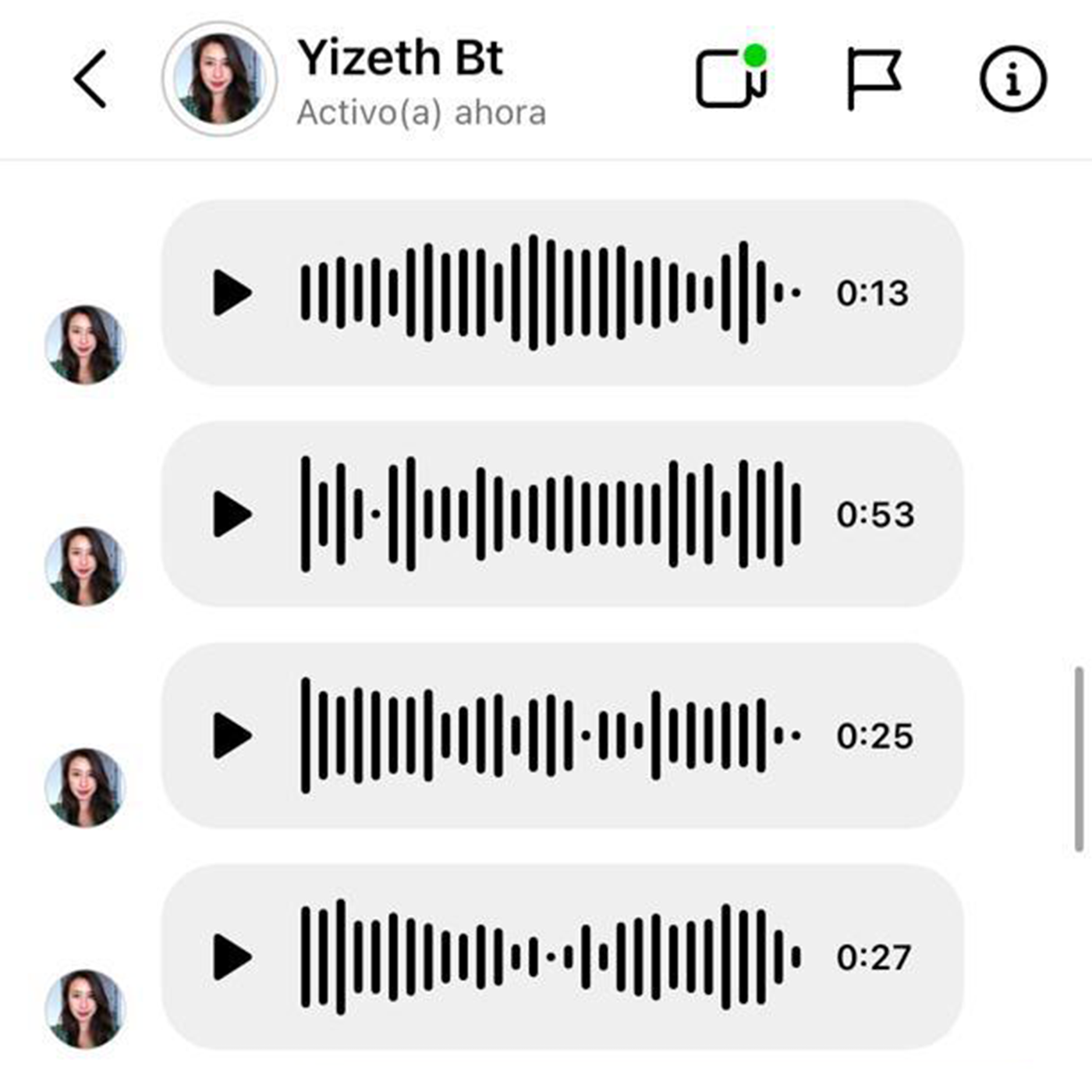
Task: Start a video call with Yizeth
Action: (x=731, y=79)
